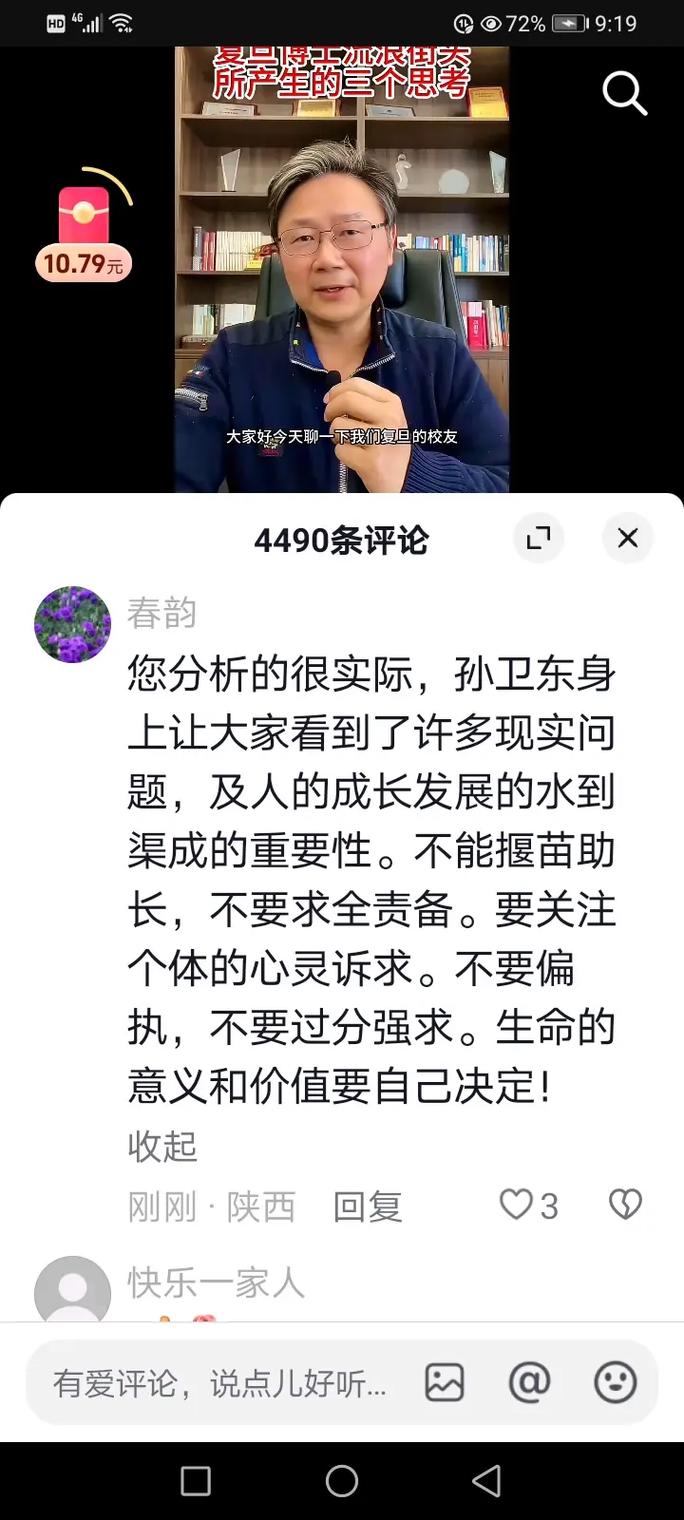This screenshot has height=1520, width=684.
Task: Go to the home screen via circle button
Action: [x=342, y=1481]
